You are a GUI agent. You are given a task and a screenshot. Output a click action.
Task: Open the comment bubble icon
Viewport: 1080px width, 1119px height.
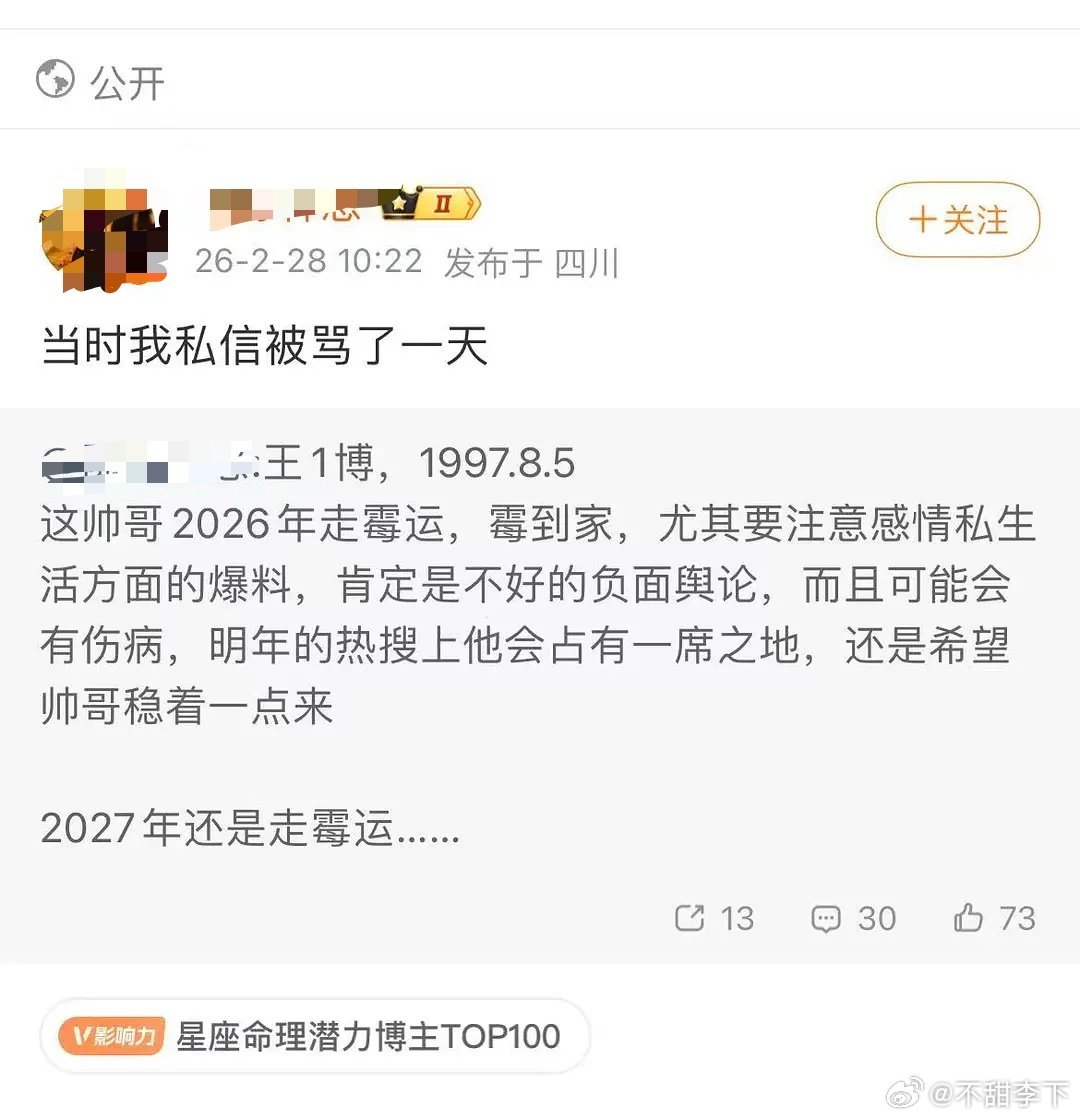(x=826, y=918)
